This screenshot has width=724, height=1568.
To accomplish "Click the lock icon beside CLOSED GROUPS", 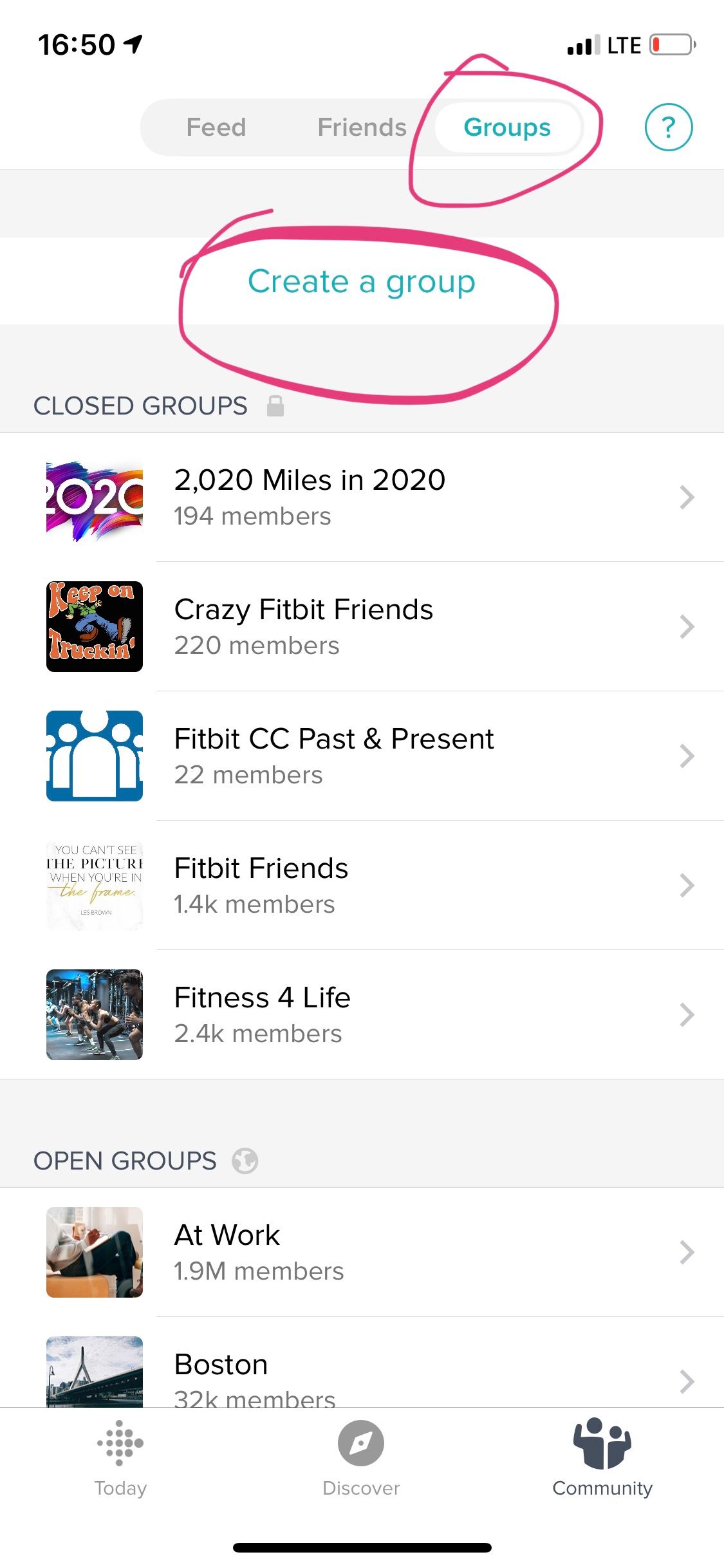I will (x=277, y=406).
